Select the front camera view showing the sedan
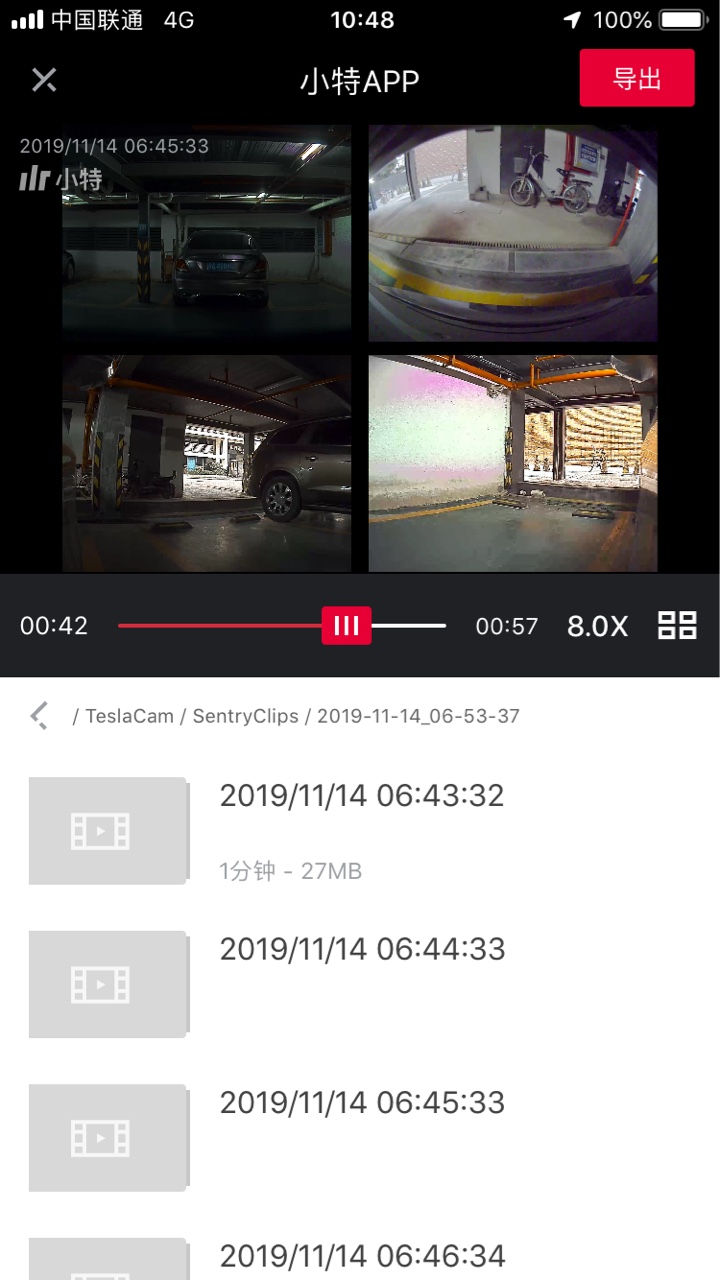The width and height of the screenshot is (720, 1280). tap(206, 233)
